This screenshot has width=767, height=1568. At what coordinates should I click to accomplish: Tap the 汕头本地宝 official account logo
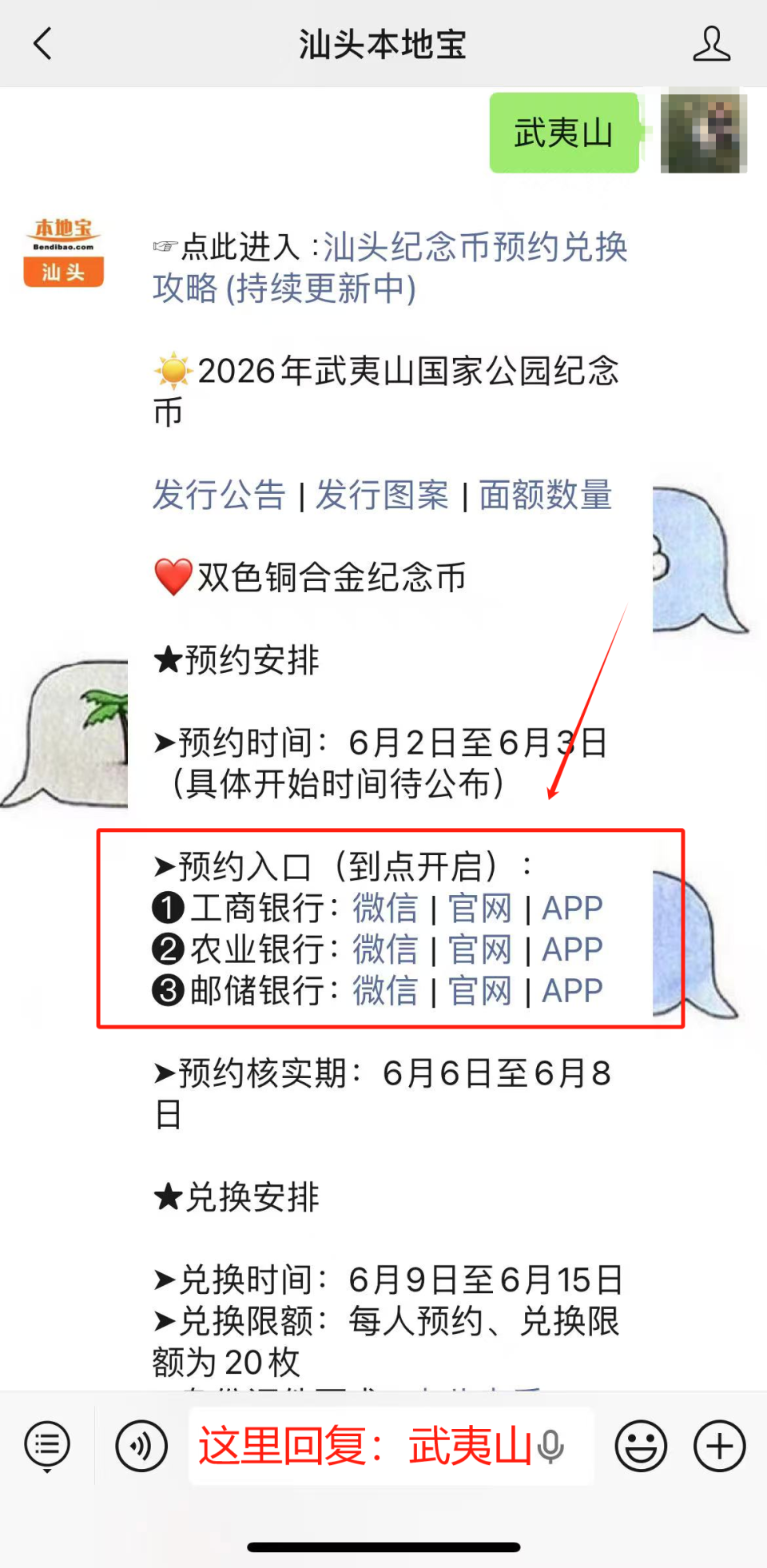pos(63,250)
